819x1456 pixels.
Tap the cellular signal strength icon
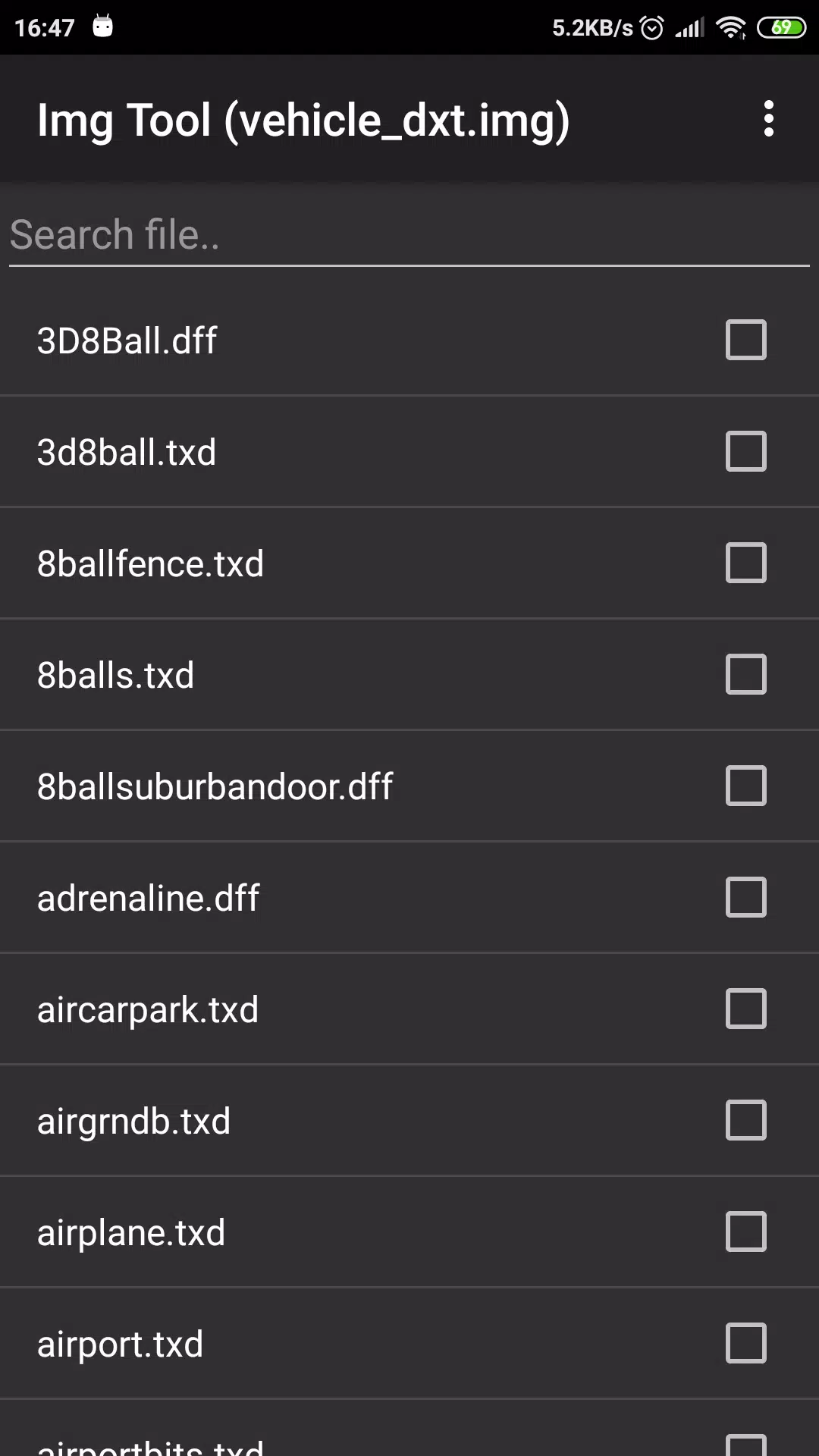click(x=691, y=26)
